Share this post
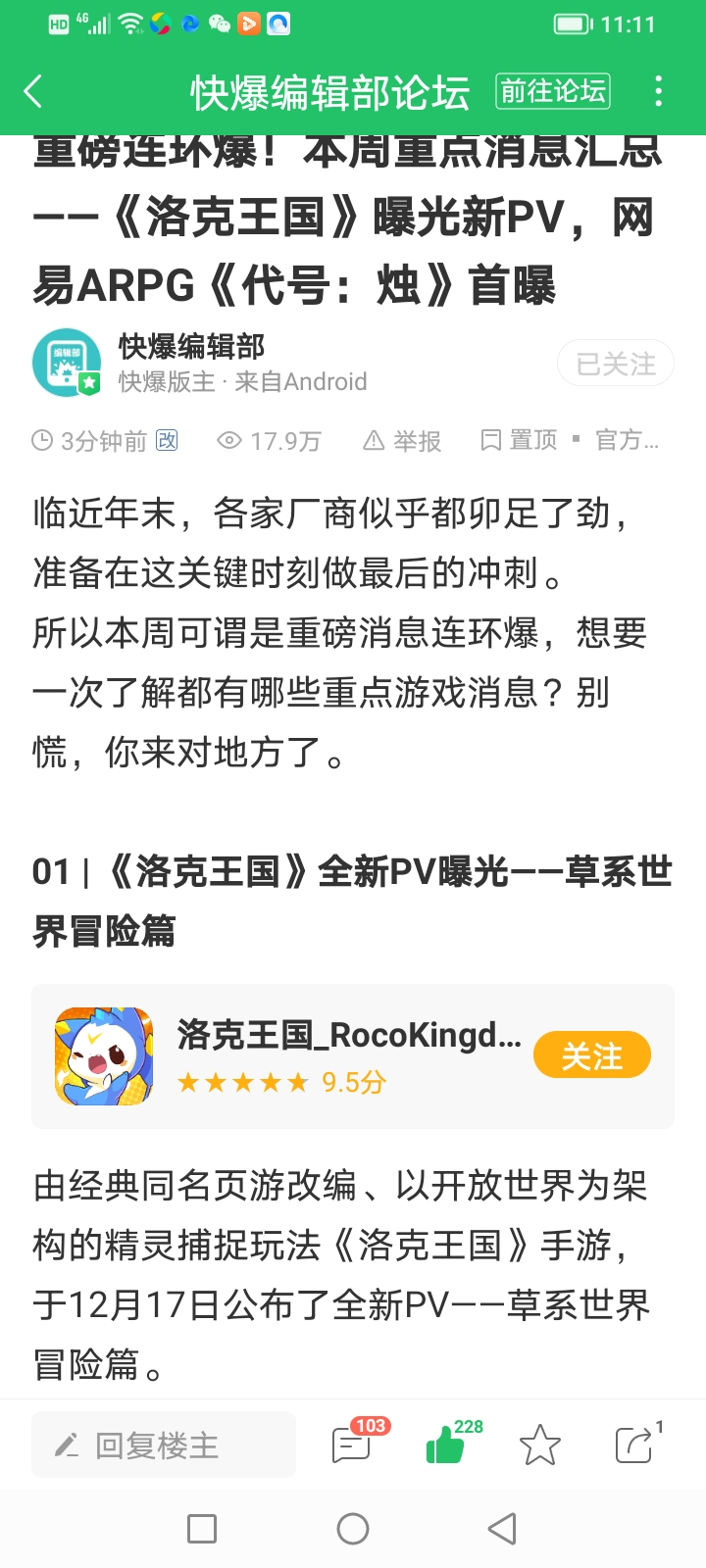This screenshot has height=1568, width=706. (634, 1445)
